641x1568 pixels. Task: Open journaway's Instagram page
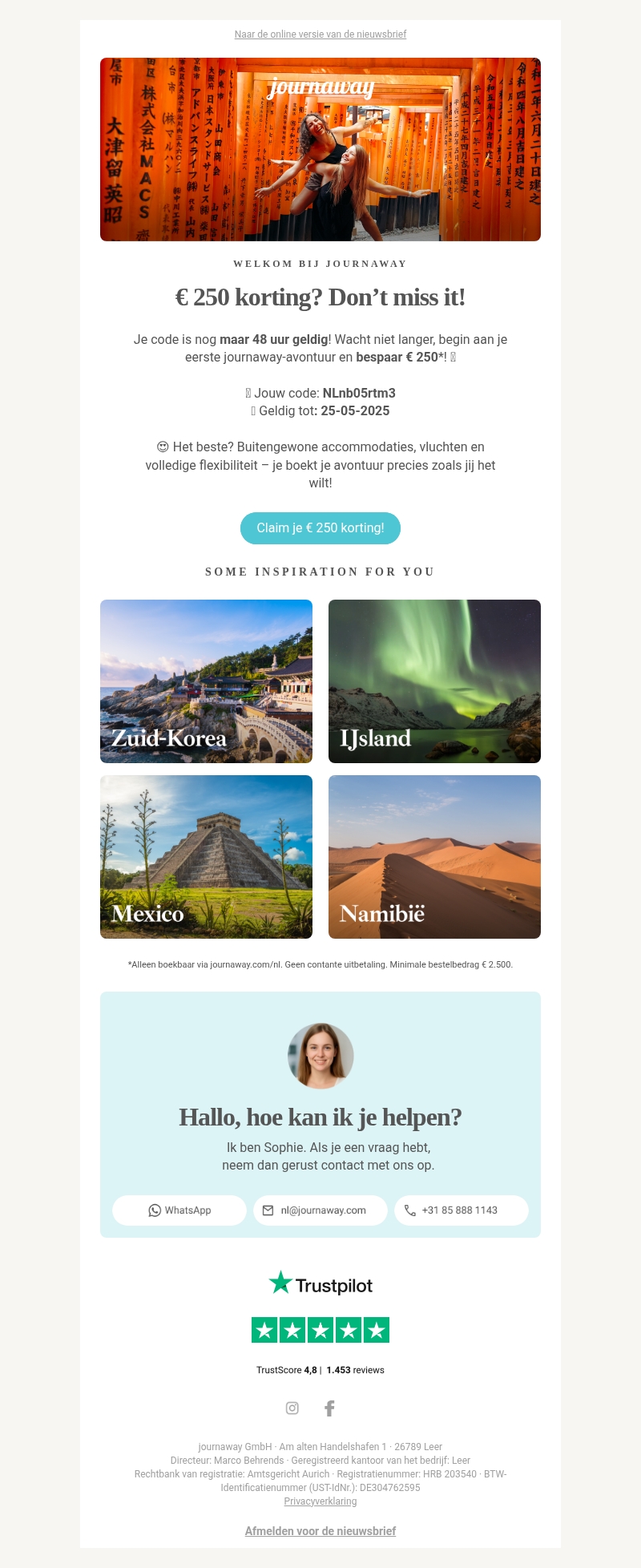point(292,1408)
